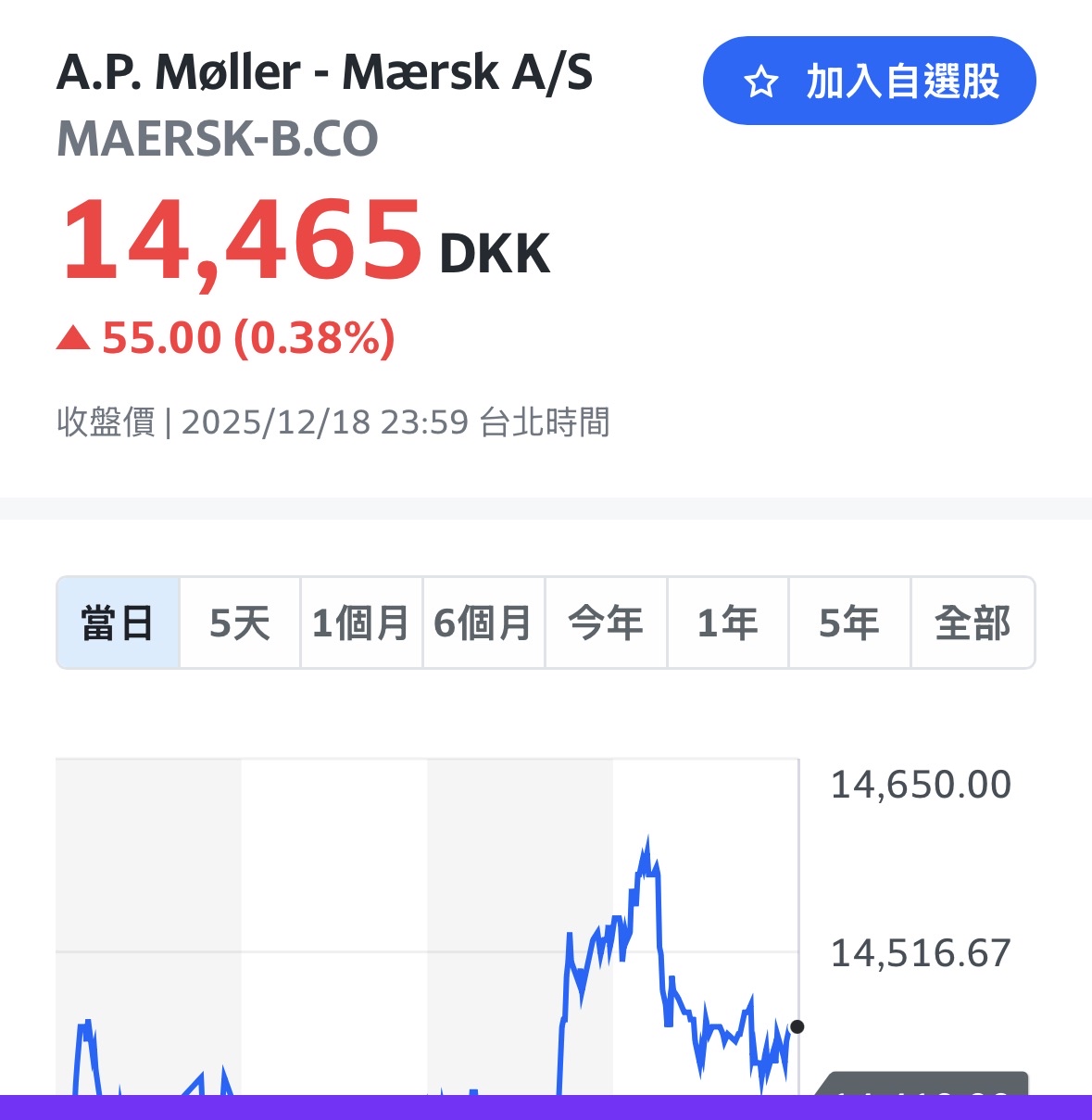Click the 14,650.00 axis label on the chart

921,784
